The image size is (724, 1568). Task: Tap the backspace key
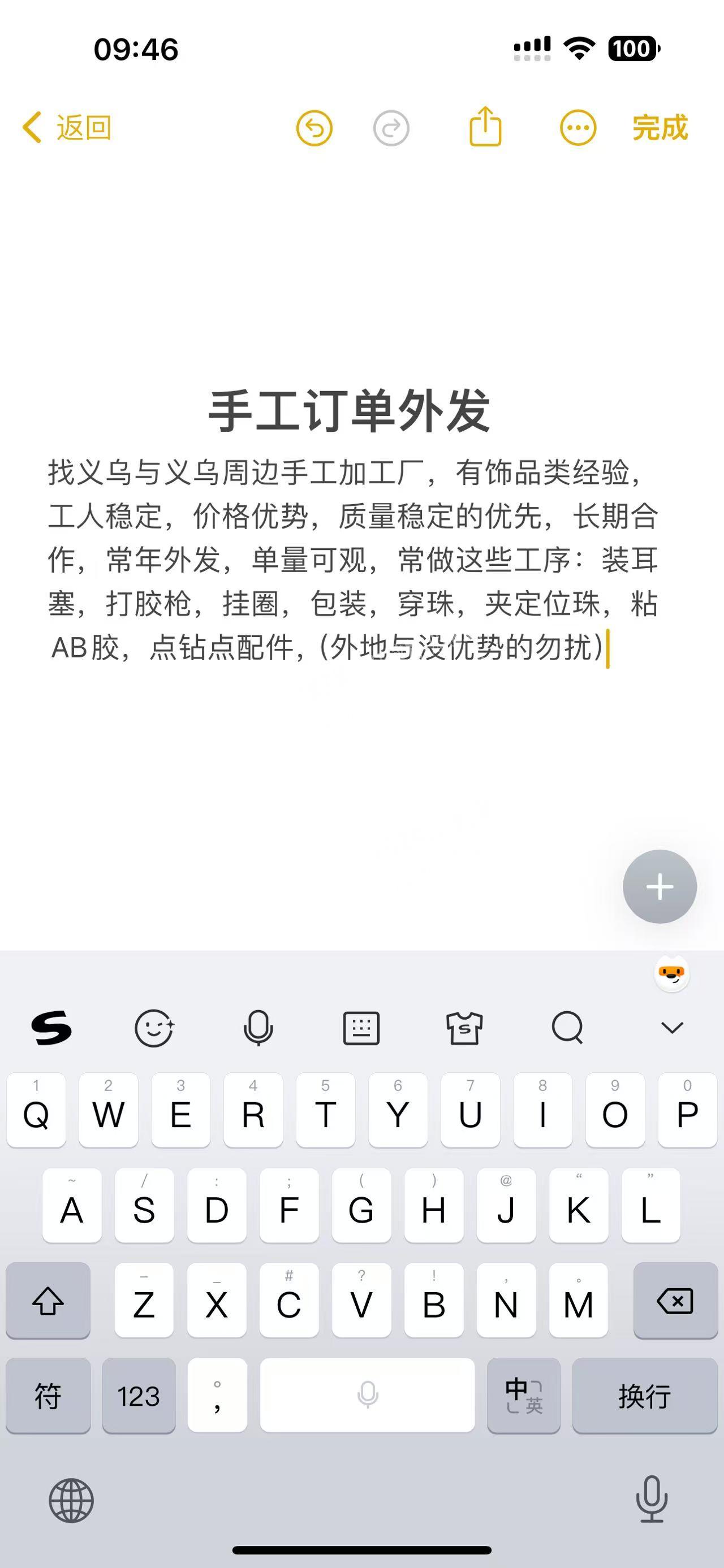[x=675, y=1301]
